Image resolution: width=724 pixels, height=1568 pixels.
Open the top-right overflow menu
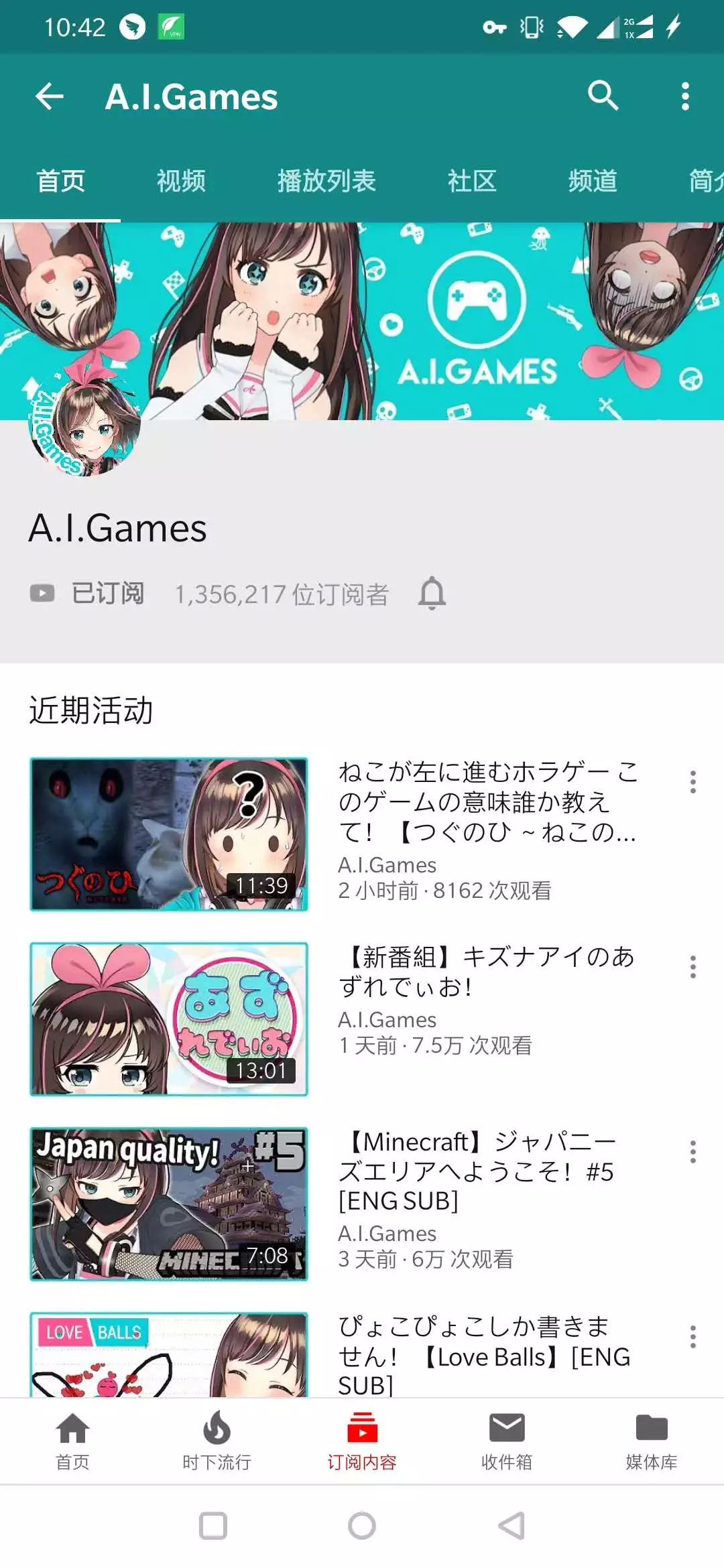click(684, 96)
